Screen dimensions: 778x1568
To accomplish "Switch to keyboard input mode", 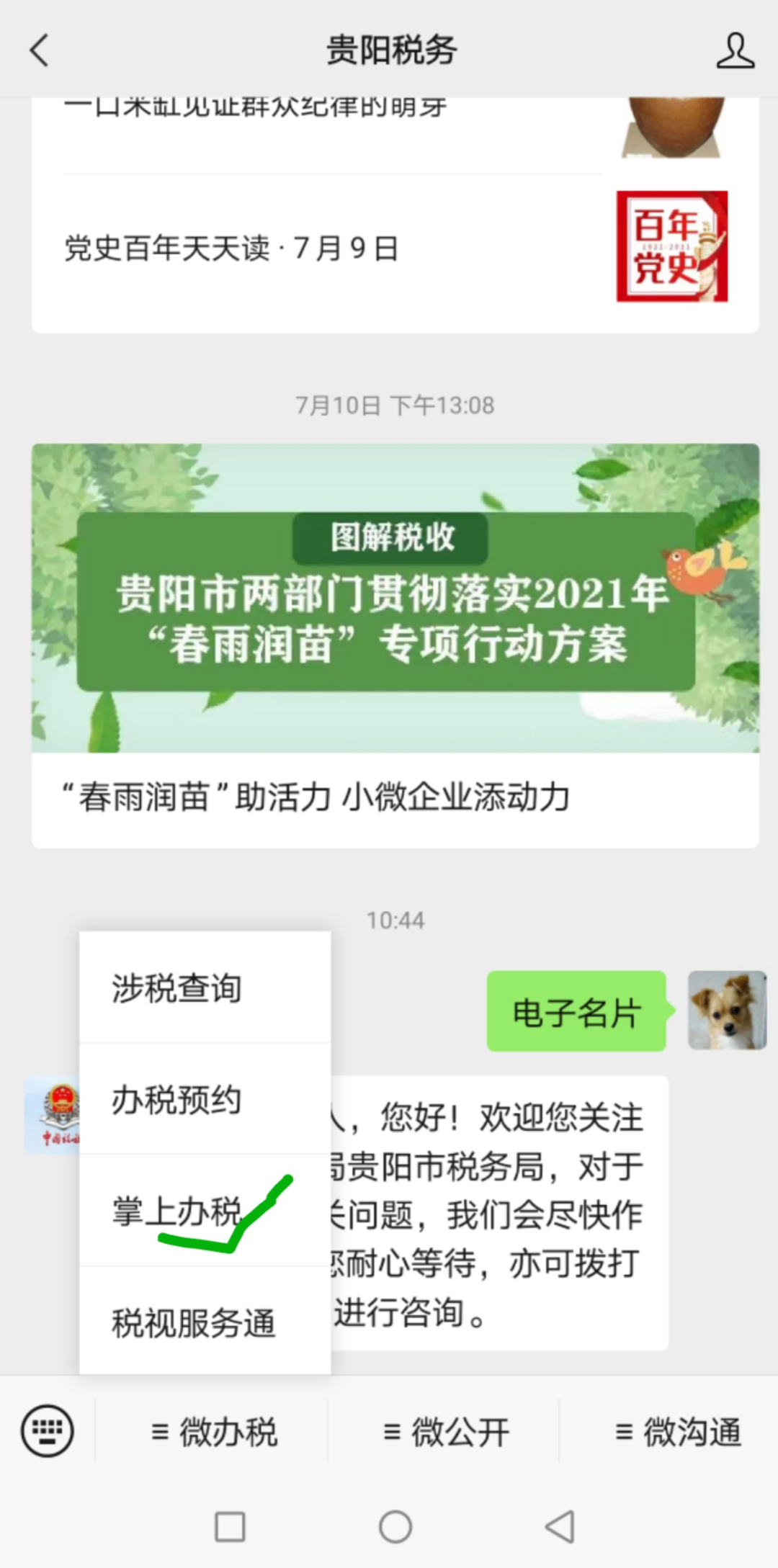I will coord(48,1430).
